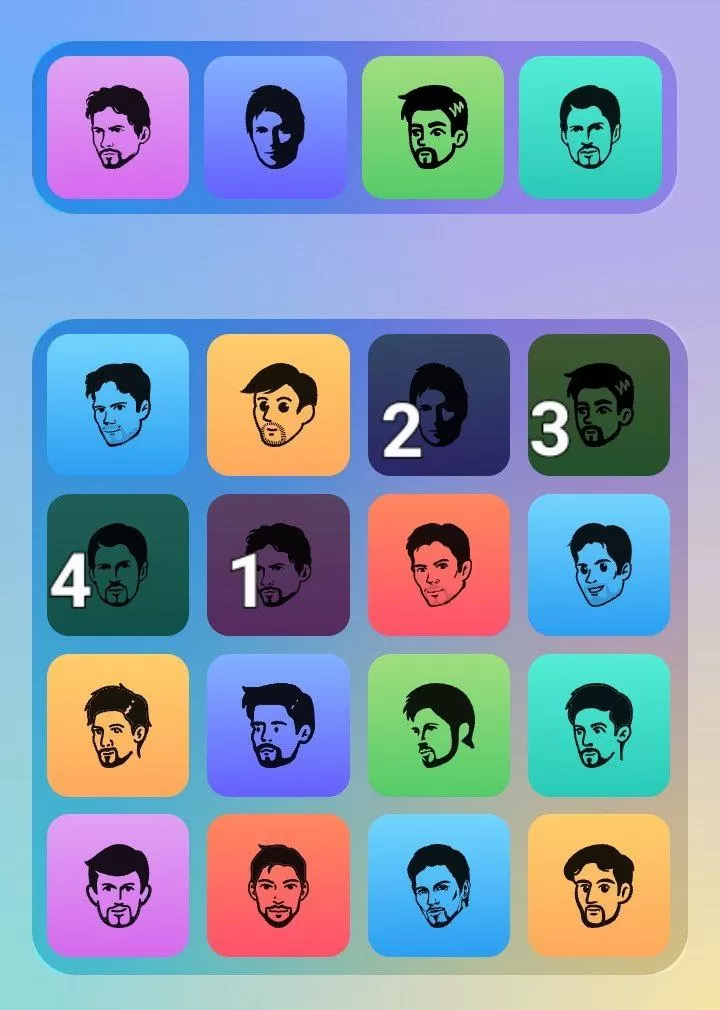Select the orange tile with big-eyed cartoon face
Viewport: 720px width, 1010px height.
278,405
